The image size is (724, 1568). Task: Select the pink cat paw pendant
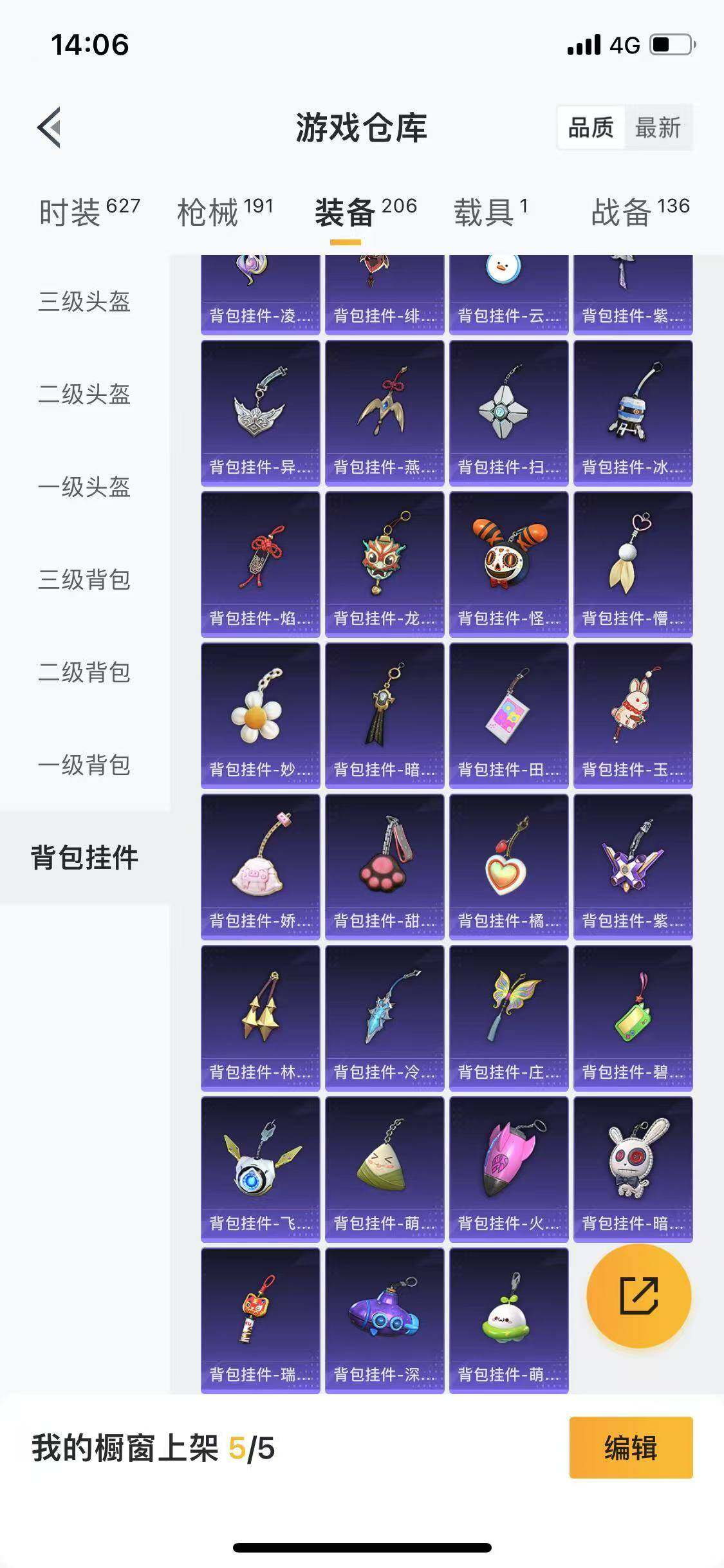384,866
